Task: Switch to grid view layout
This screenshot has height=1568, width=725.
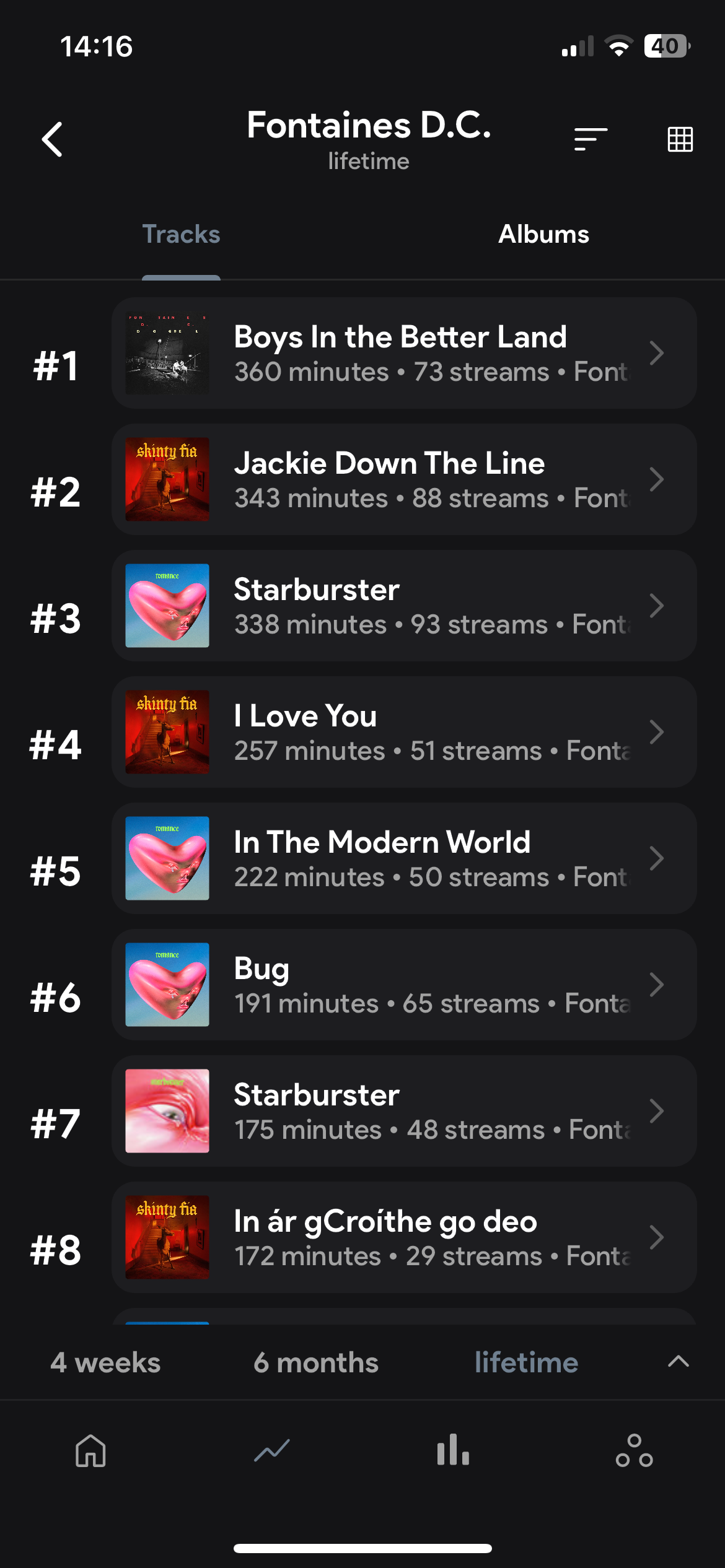Action: click(x=680, y=139)
